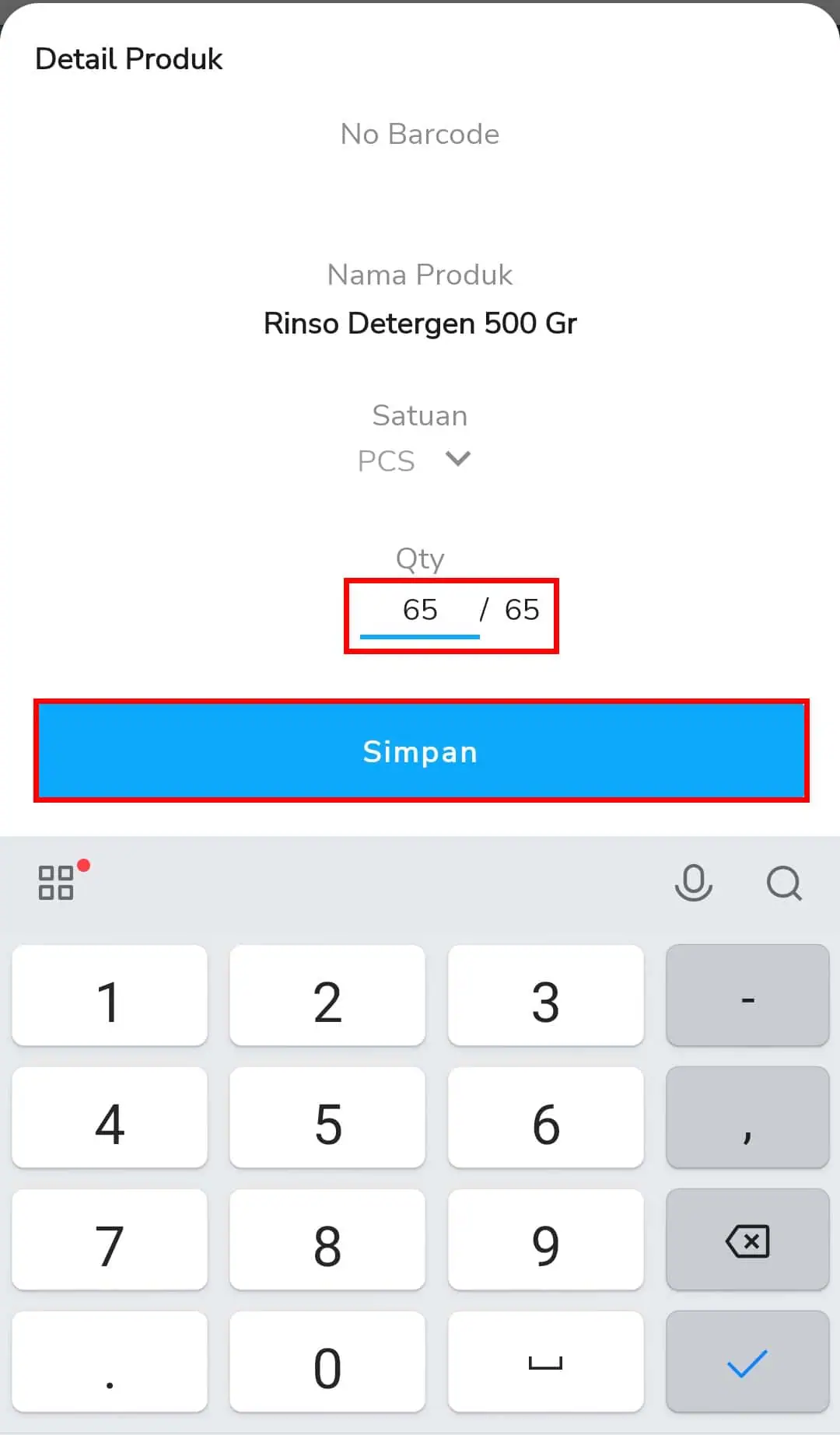Enter digit 0 on the keypad
Viewport: 840px width, 1435px height.
(x=327, y=1362)
